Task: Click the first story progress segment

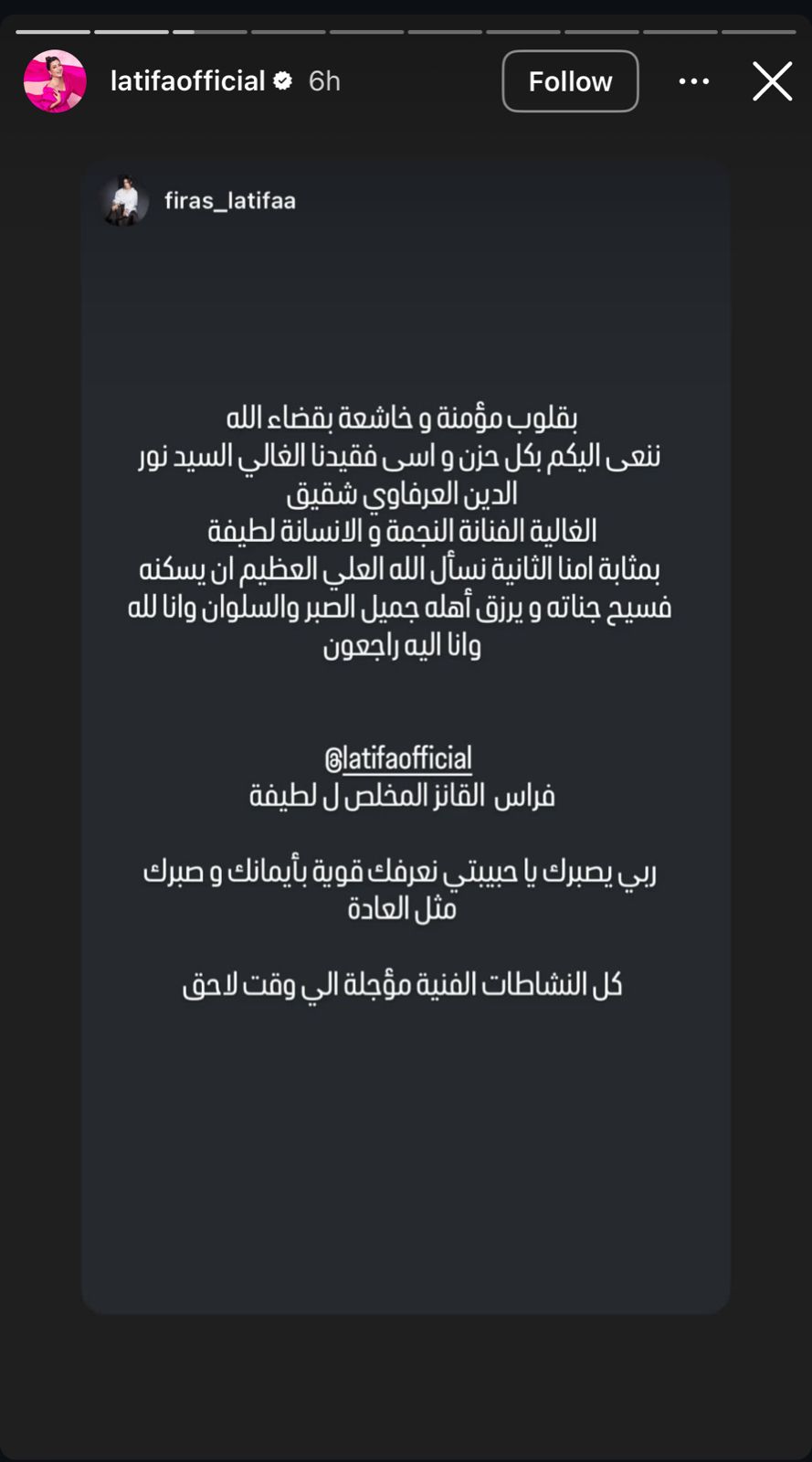Action: click(52, 30)
